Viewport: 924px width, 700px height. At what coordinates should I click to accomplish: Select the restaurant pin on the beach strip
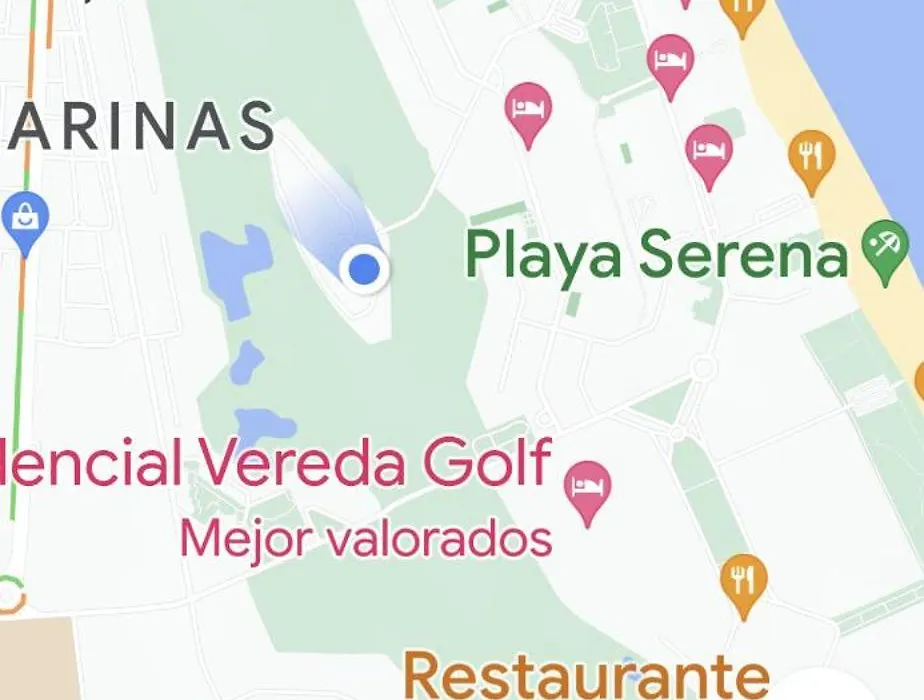[x=811, y=157]
